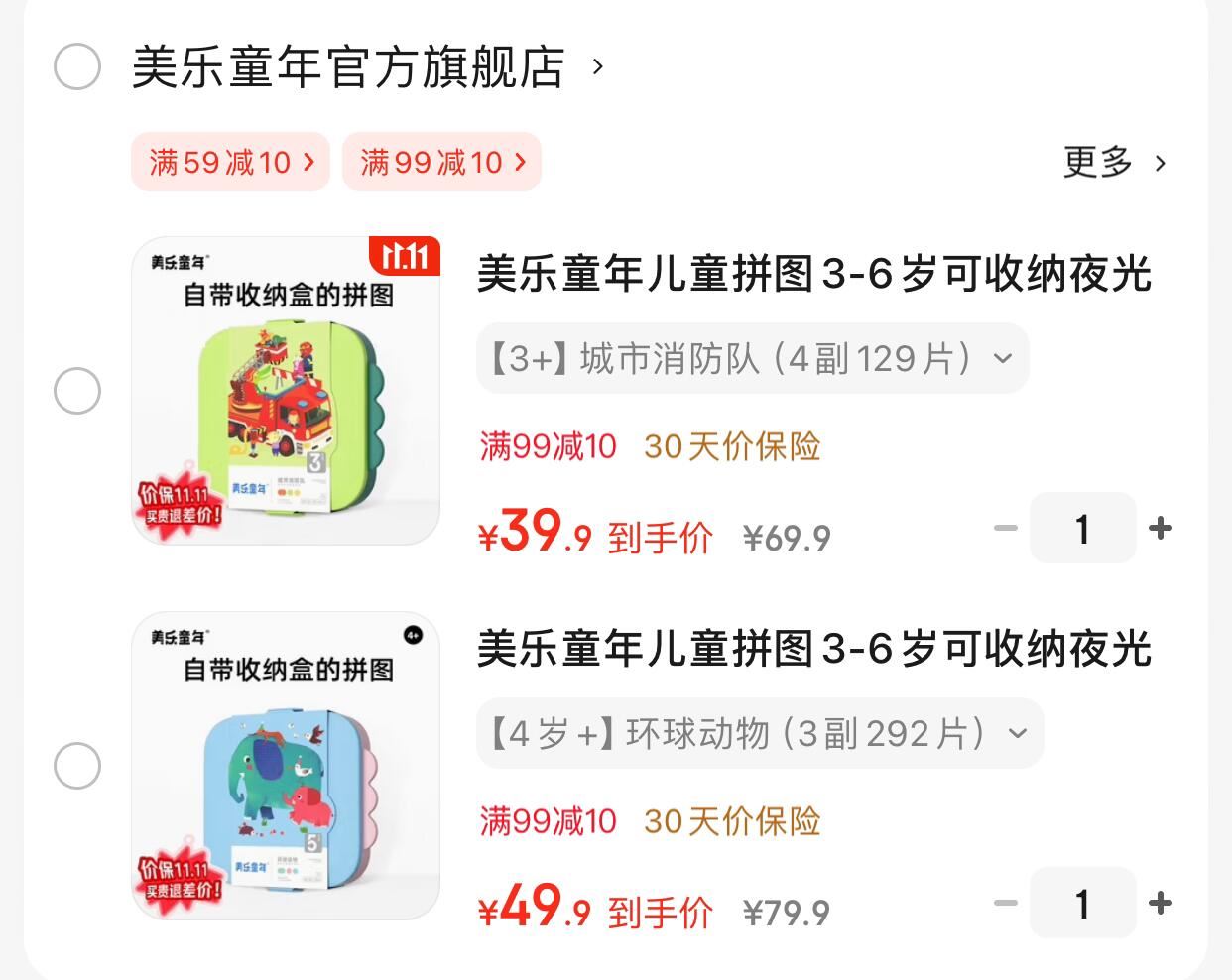The height and width of the screenshot is (980, 1232).
Task: Open the 美乐童年官方旗舰店 store page
Action: click(349, 67)
